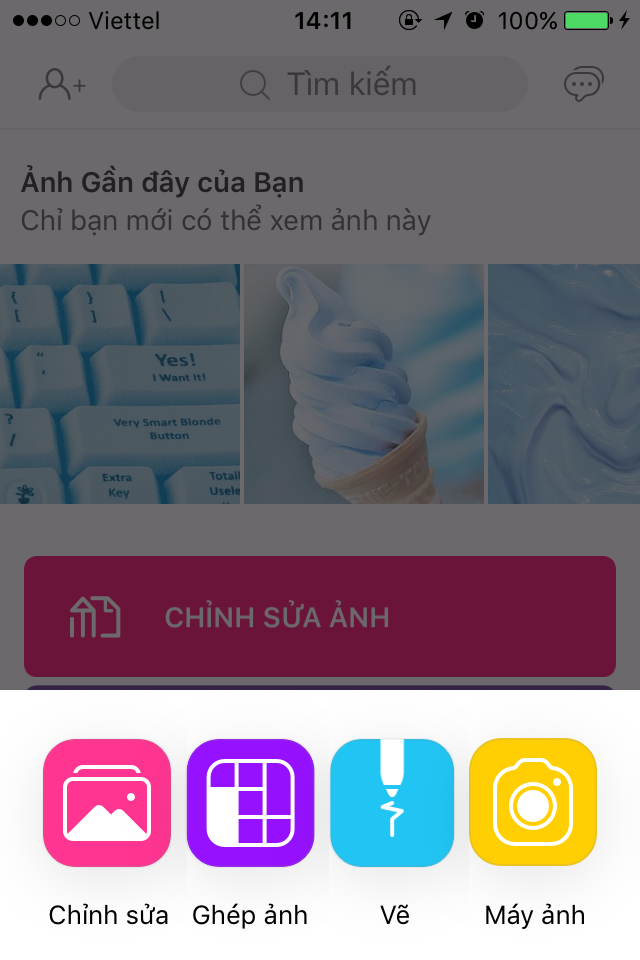The width and height of the screenshot is (640, 960).
Task: Open Máy ảnh camera option
Action: point(533,803)
